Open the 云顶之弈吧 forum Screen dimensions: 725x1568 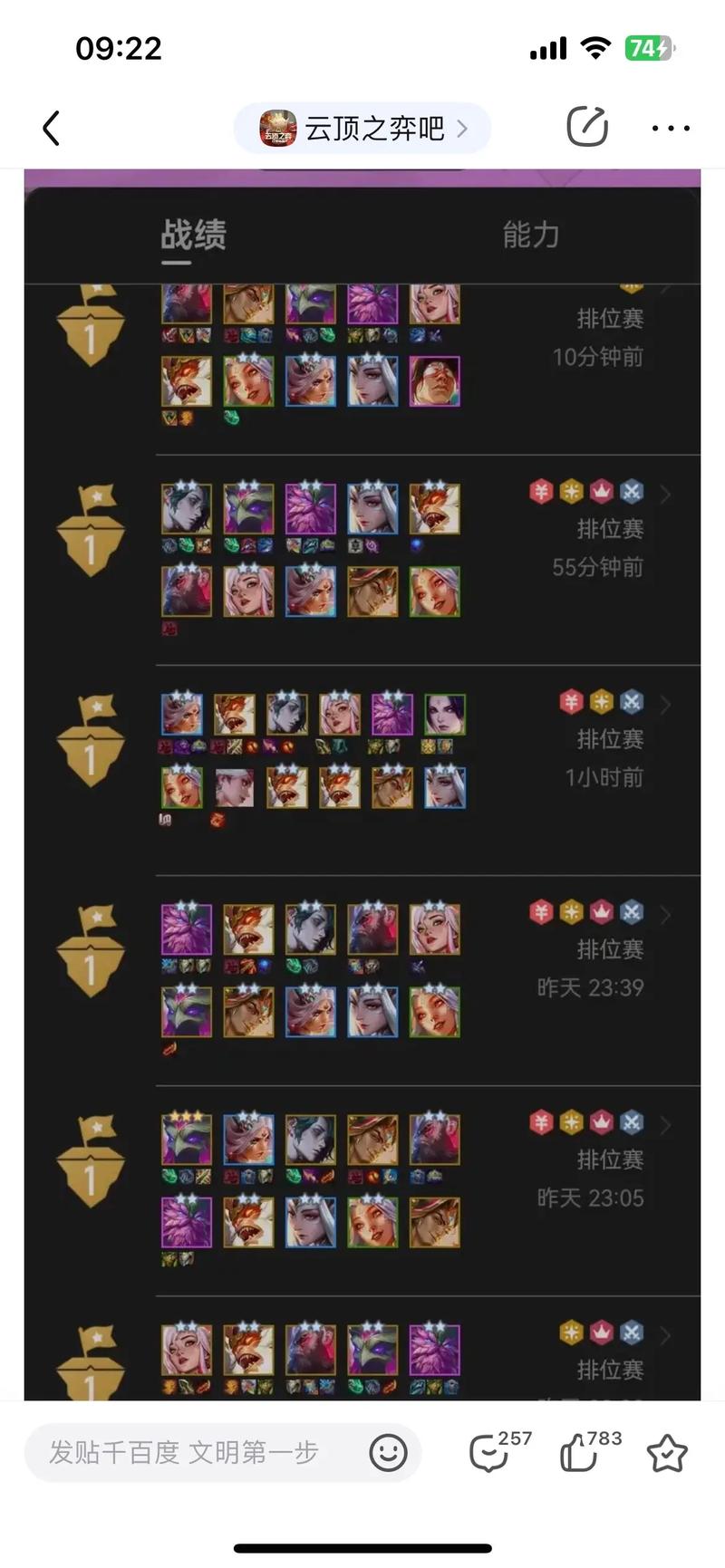click(362, 129)
